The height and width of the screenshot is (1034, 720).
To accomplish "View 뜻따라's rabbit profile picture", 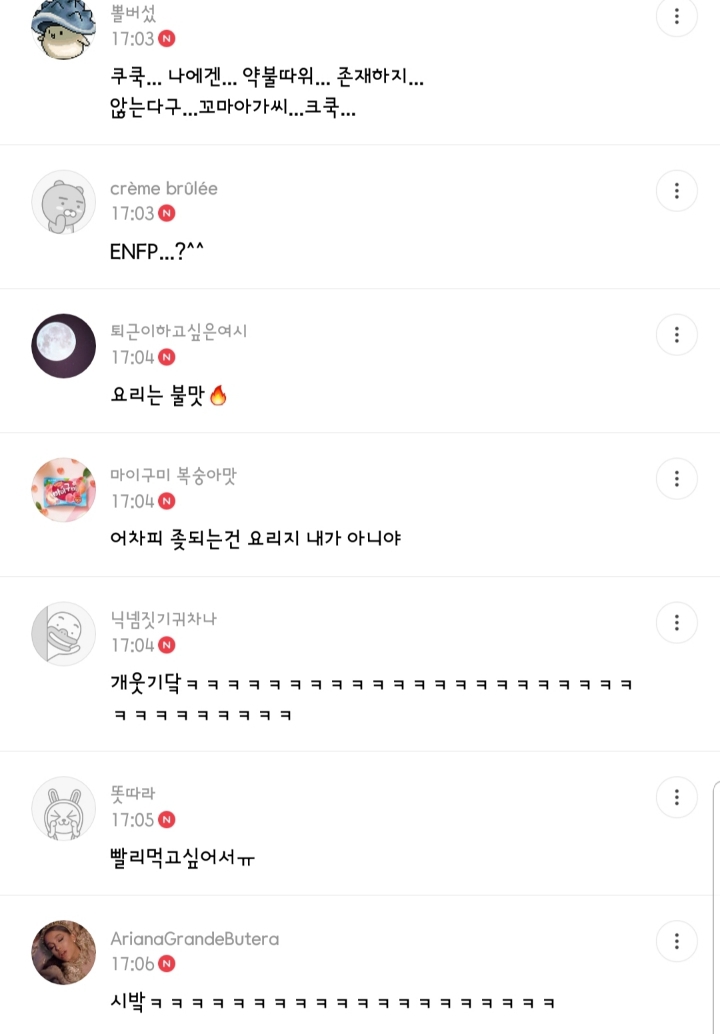I will click(x=63, y=808).
